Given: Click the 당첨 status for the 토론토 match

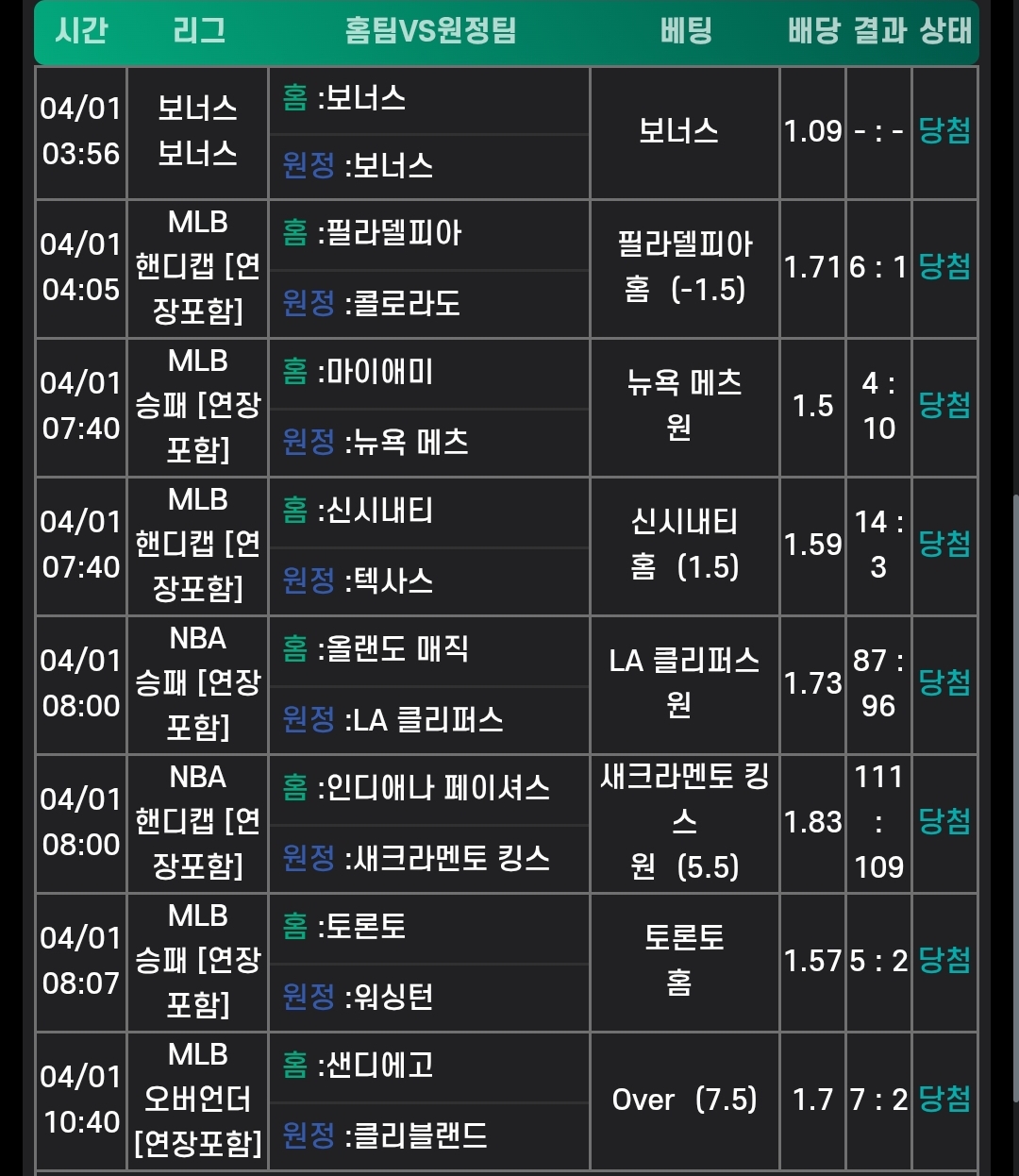Looking at the screenshot, I should [944, 960].
